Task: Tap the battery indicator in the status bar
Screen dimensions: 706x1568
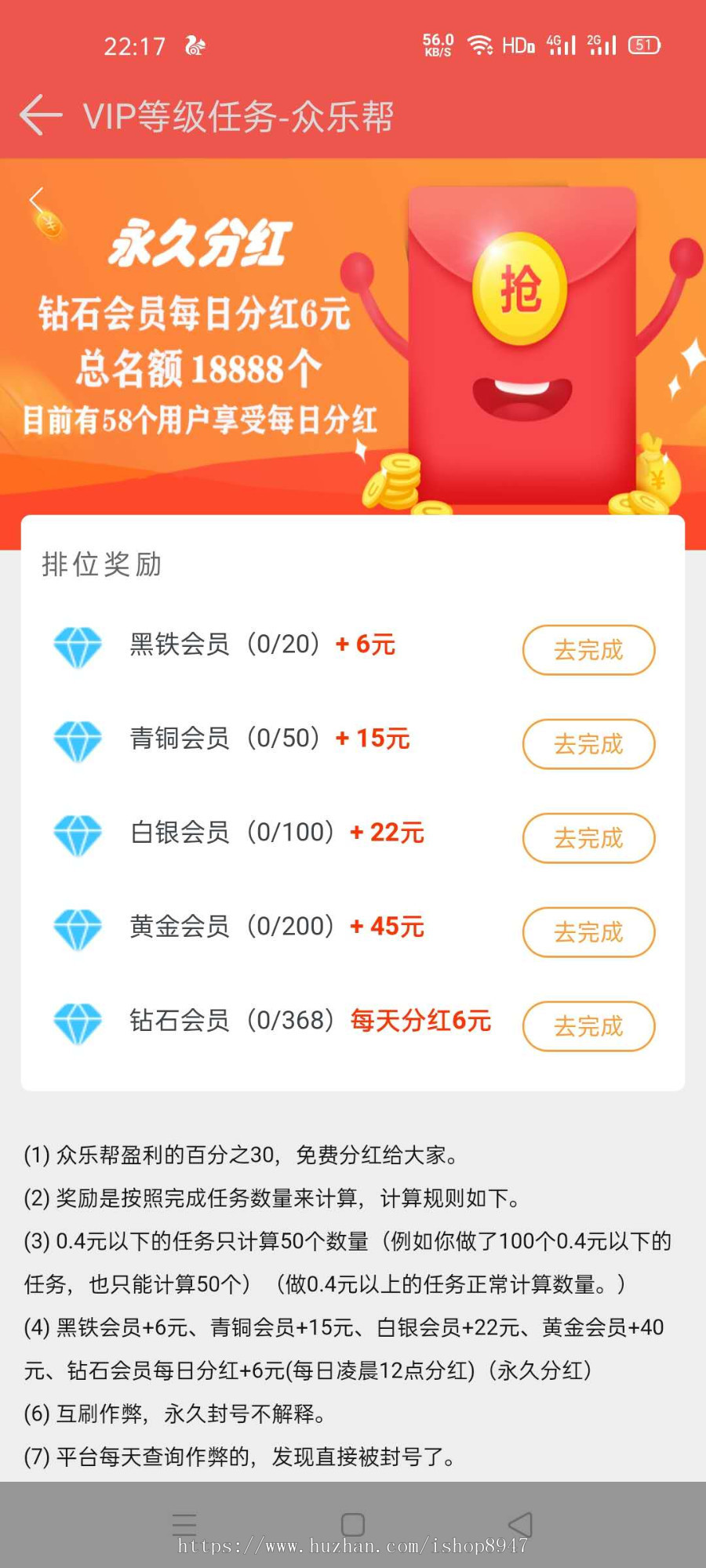Action: pyautogui.click(x=645, y=45)
